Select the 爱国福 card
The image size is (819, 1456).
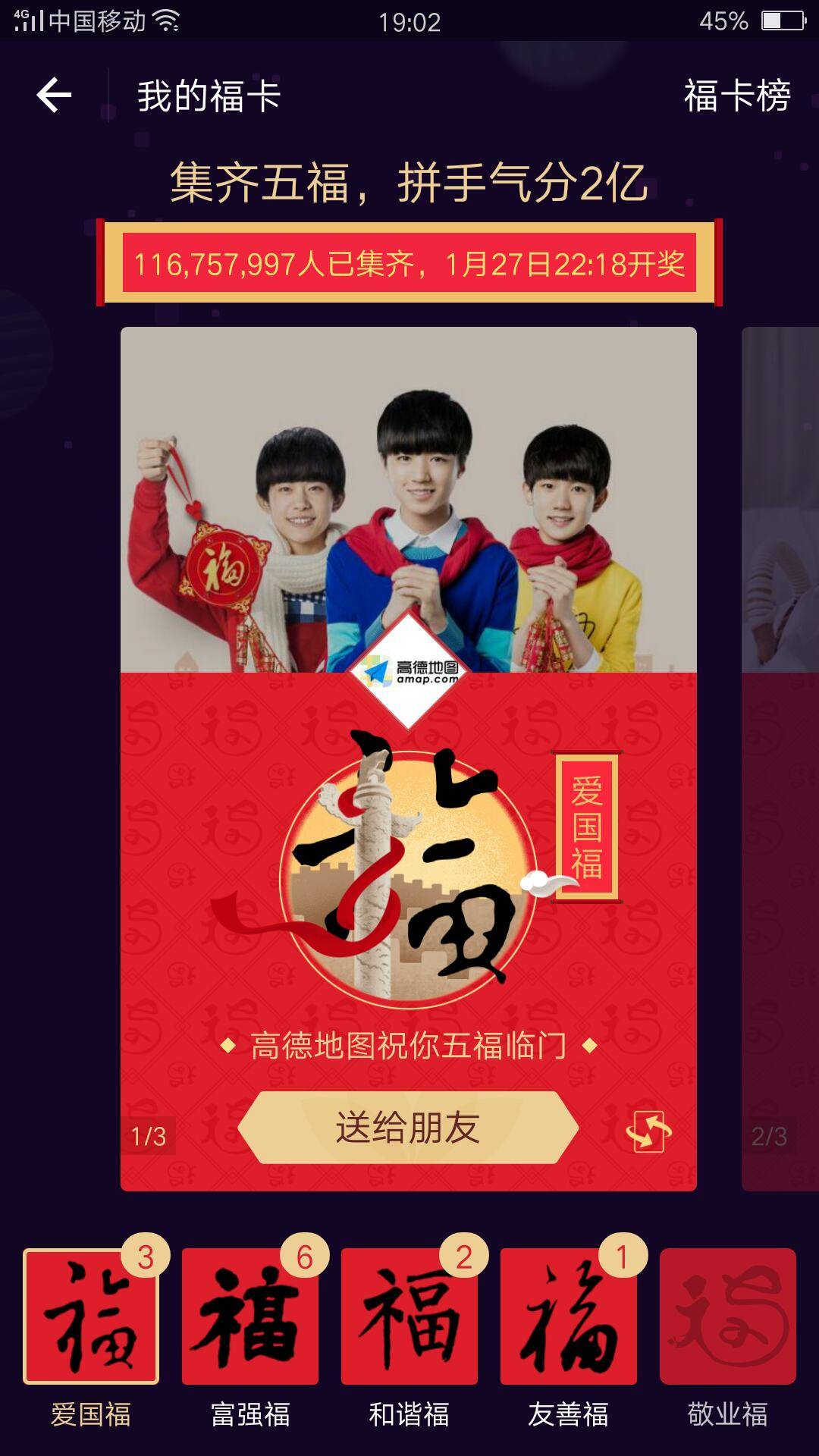(91, 1317)
